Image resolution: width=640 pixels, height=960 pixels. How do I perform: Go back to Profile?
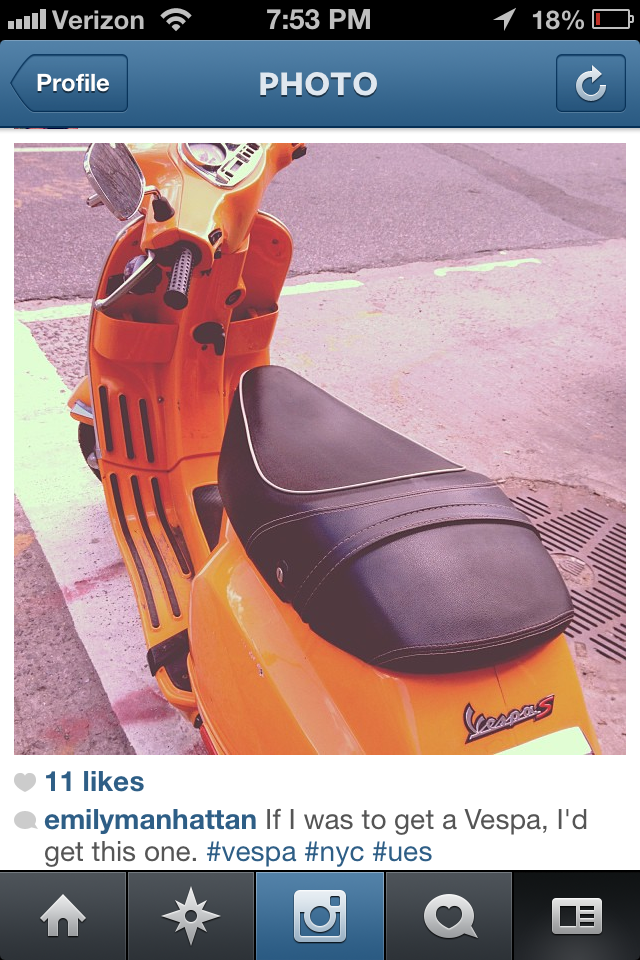pos(70,84)
